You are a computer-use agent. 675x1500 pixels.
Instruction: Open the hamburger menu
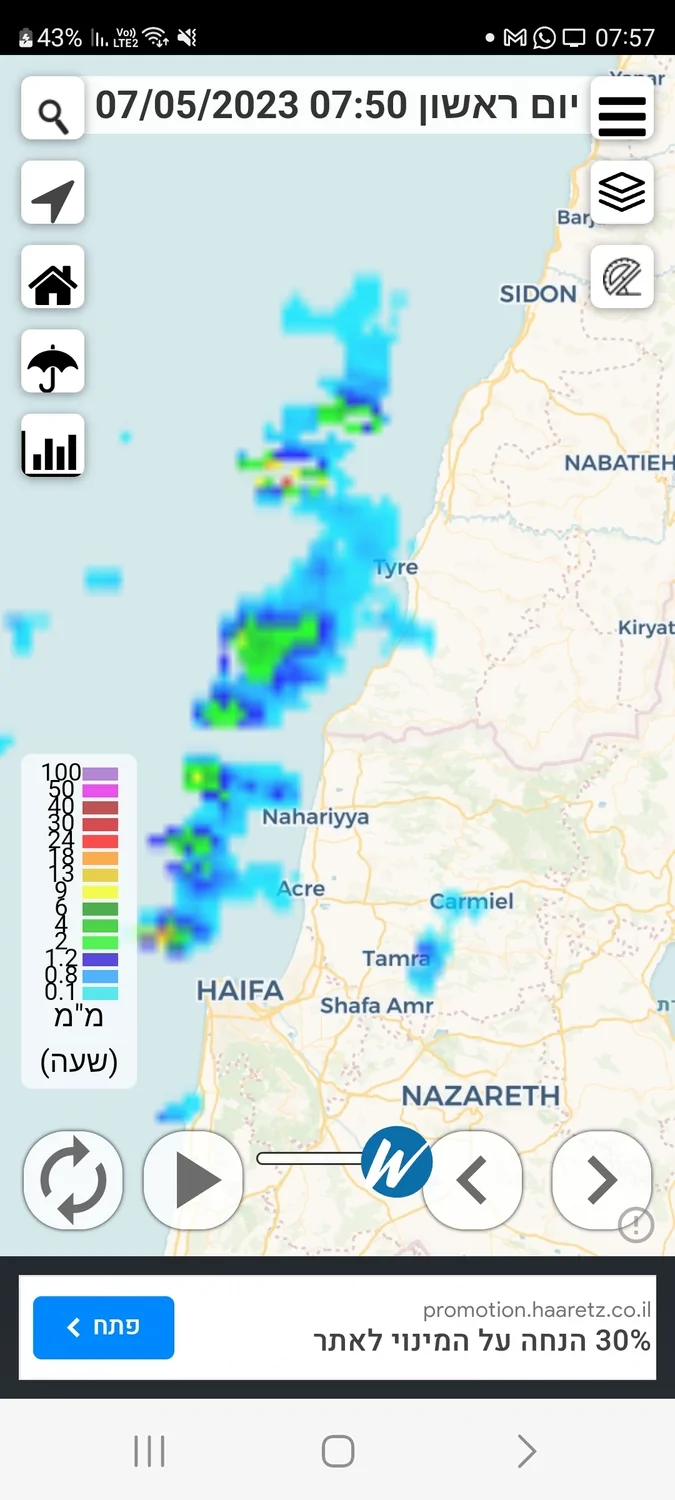[622, 108]
